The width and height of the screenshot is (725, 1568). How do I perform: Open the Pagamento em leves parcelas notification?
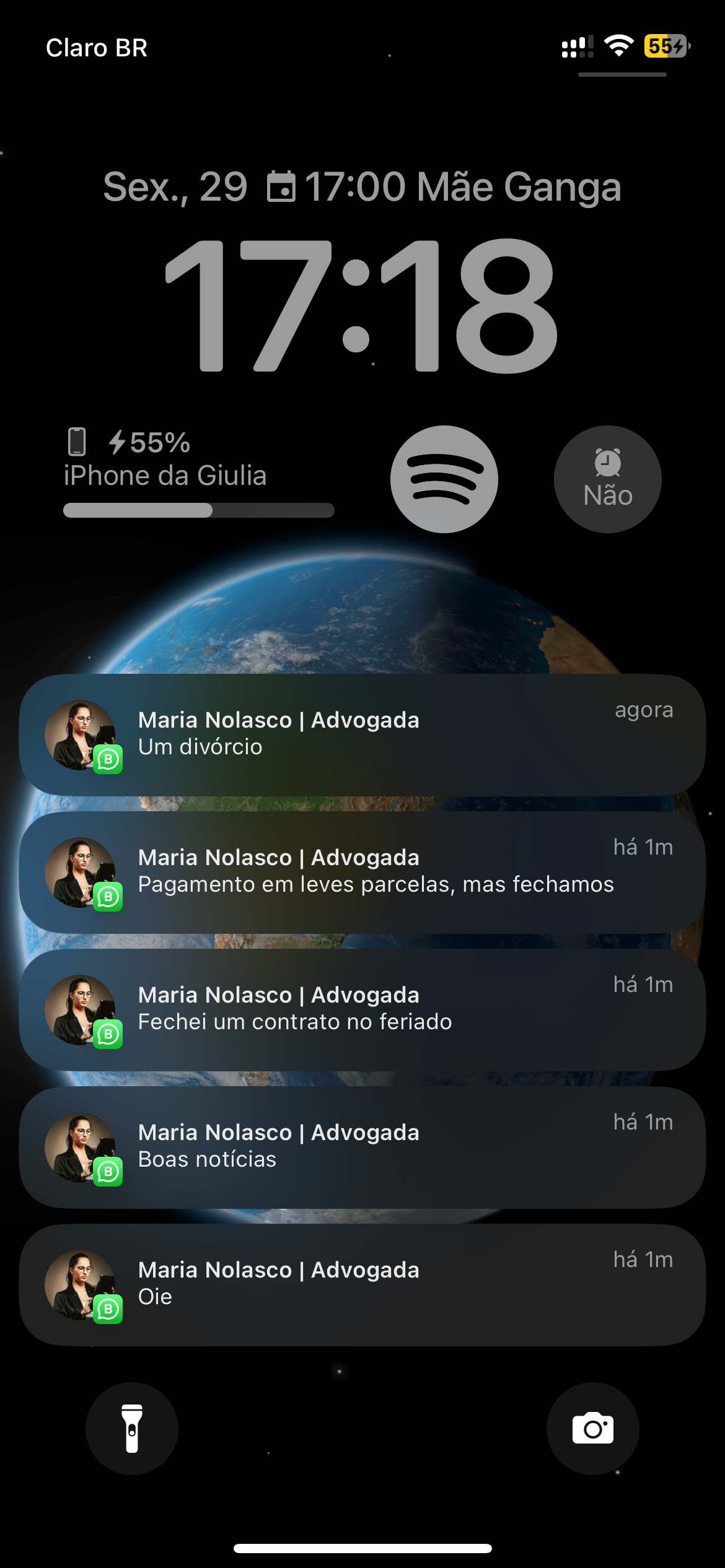click(362, 872)
